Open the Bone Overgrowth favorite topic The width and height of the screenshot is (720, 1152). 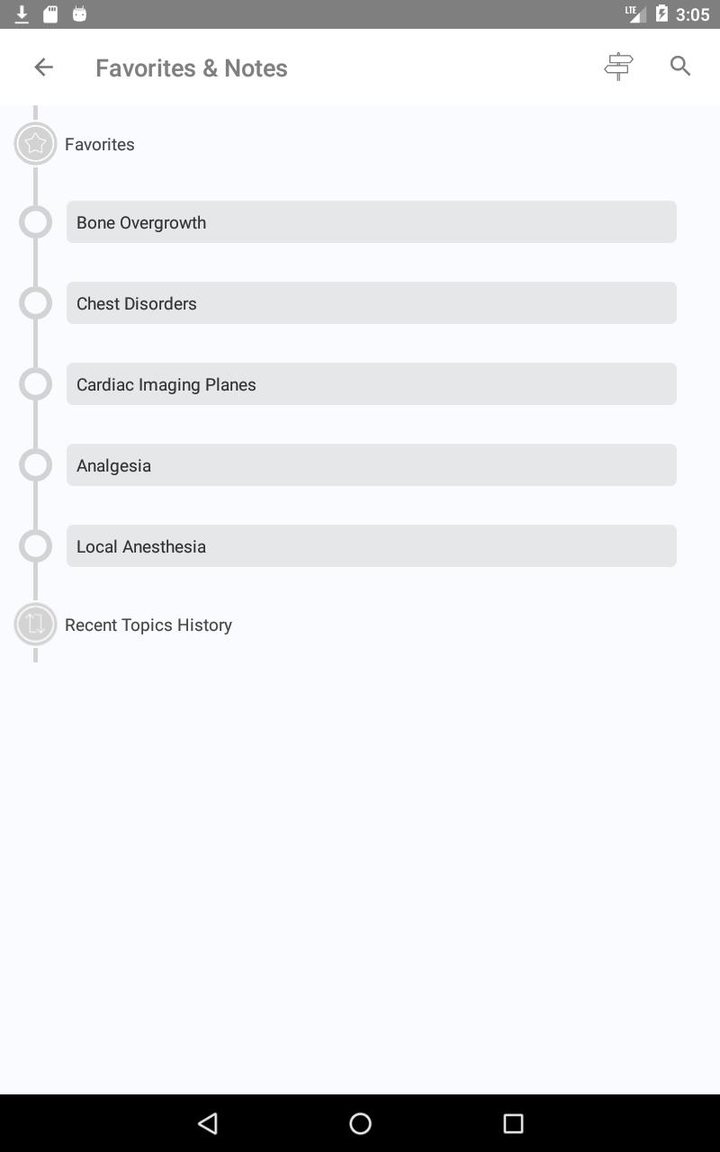pyautogui.click(x=370, y=222)
